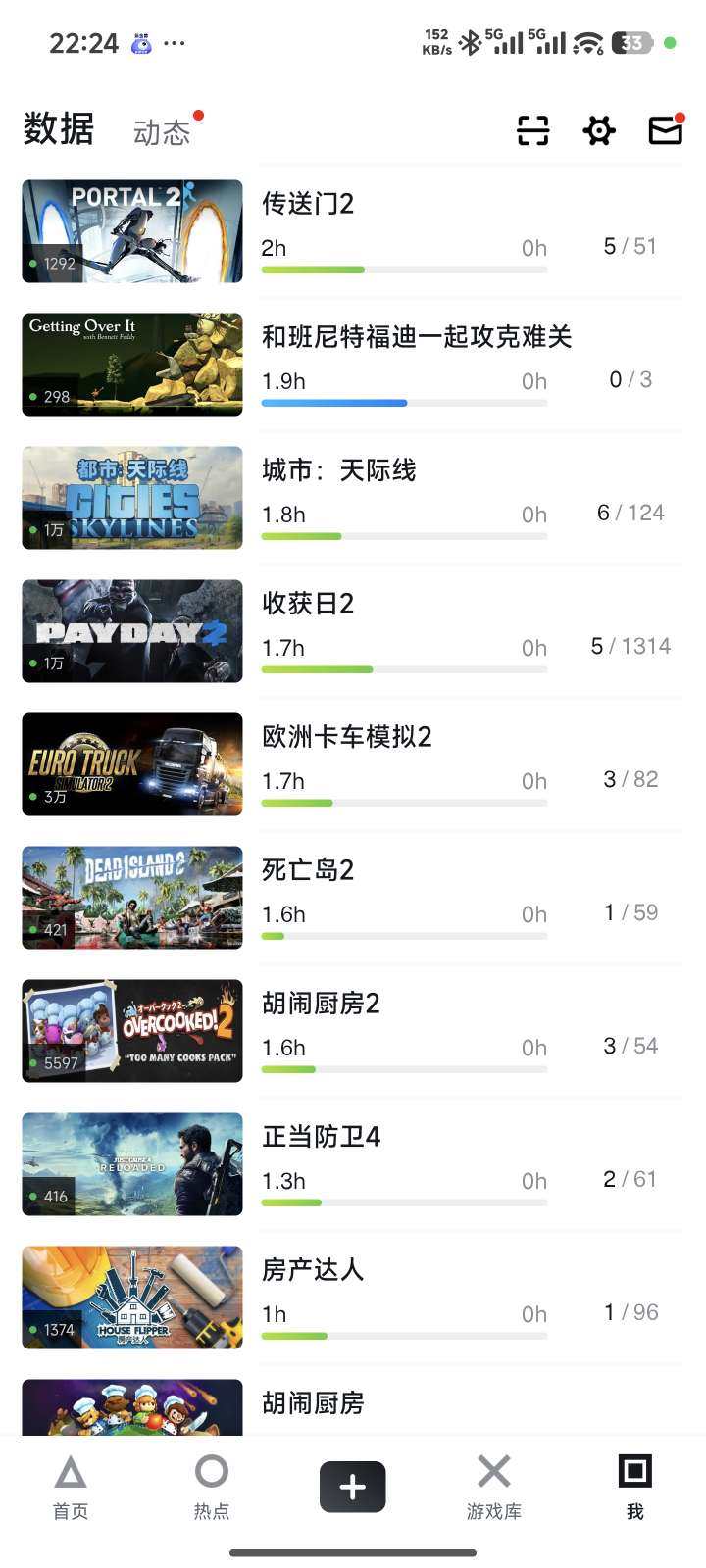The width and height of the screenshot is (706, 1568).
Task: Select the 数据 tab
Action: coord(57,128)
